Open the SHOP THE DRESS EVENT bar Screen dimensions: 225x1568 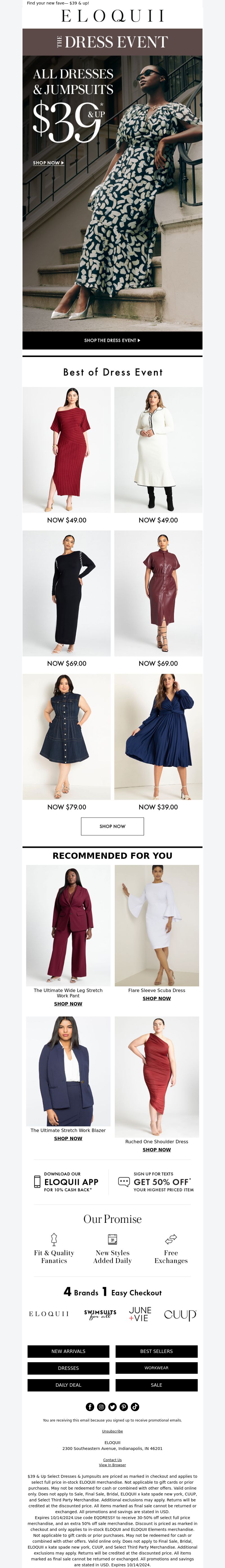[112, 340]
